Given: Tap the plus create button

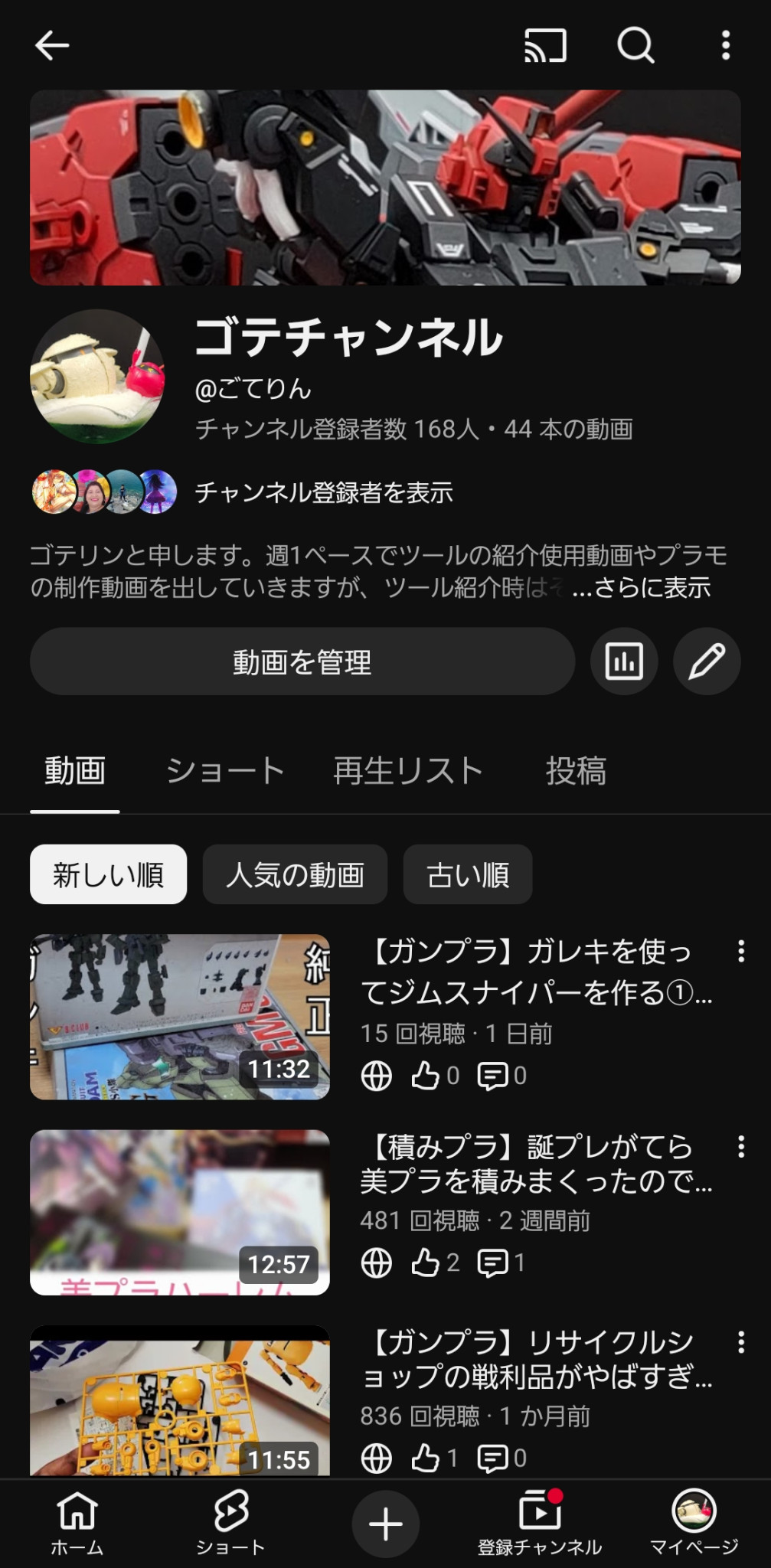Looking at the screenshot, I should click(x=385, y=1524).
